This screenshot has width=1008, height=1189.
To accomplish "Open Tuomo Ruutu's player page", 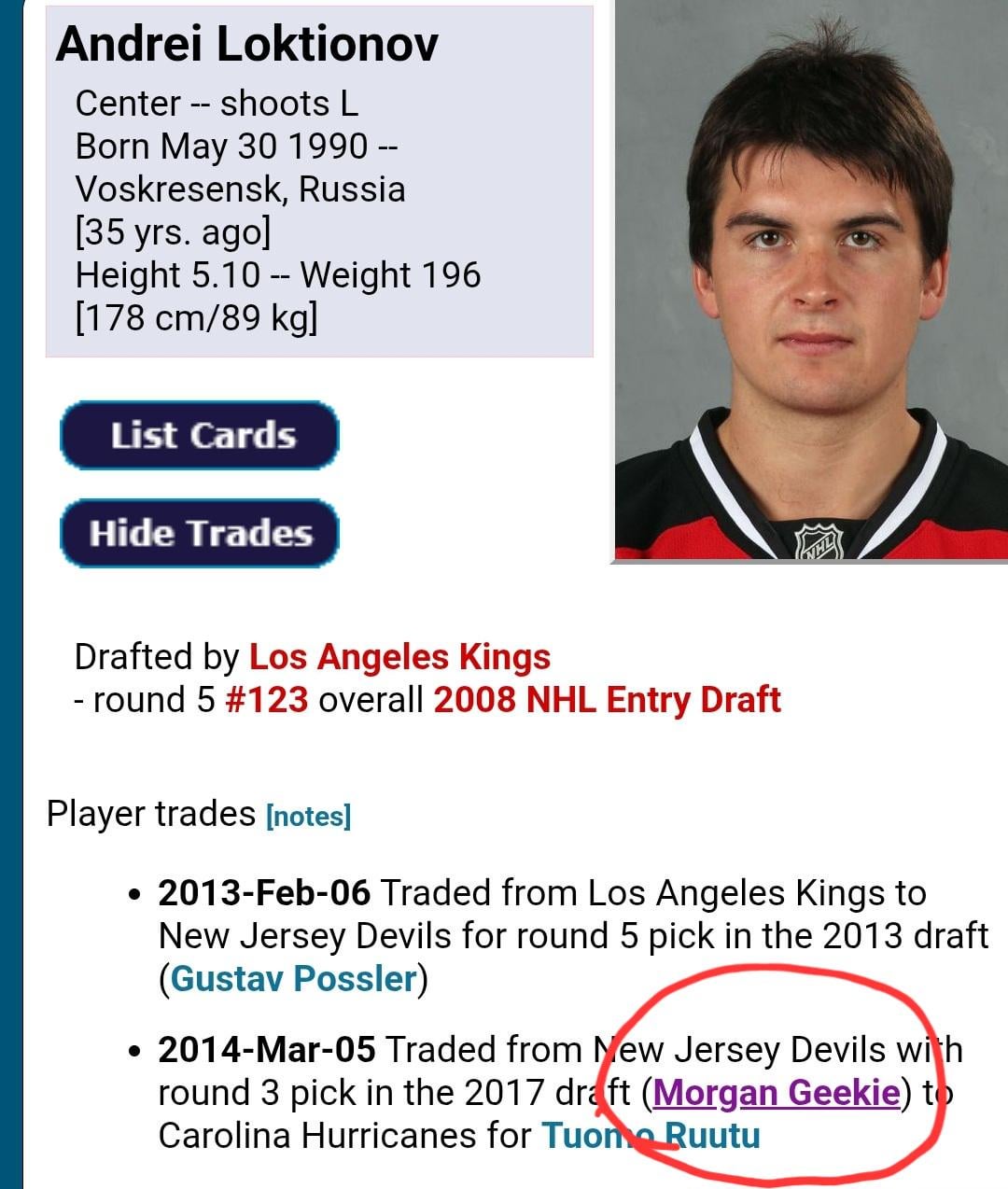I will coord(651,1136).
